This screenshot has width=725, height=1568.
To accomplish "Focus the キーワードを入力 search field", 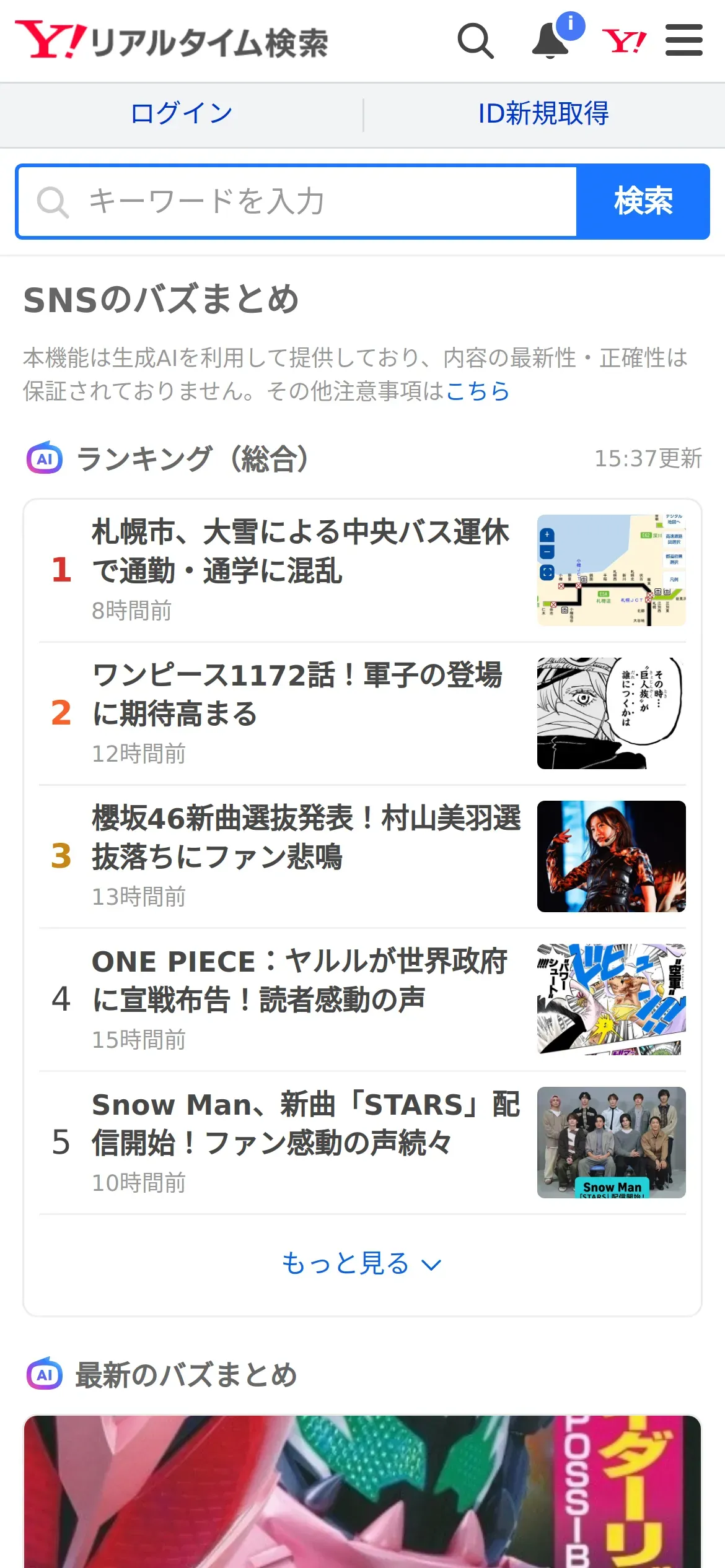I will tap(297, 201).
